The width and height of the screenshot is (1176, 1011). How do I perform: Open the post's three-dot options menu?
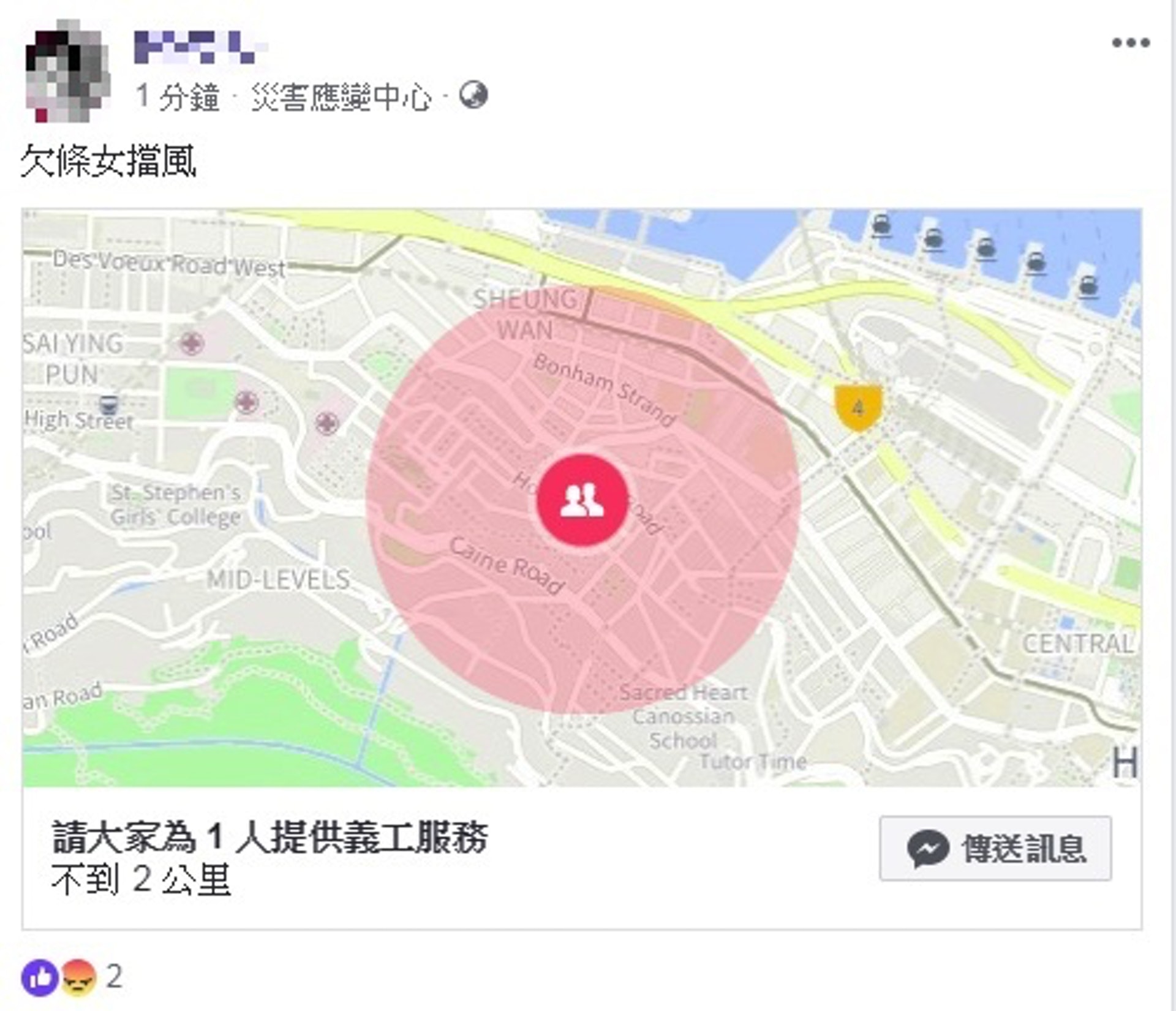1131,43
